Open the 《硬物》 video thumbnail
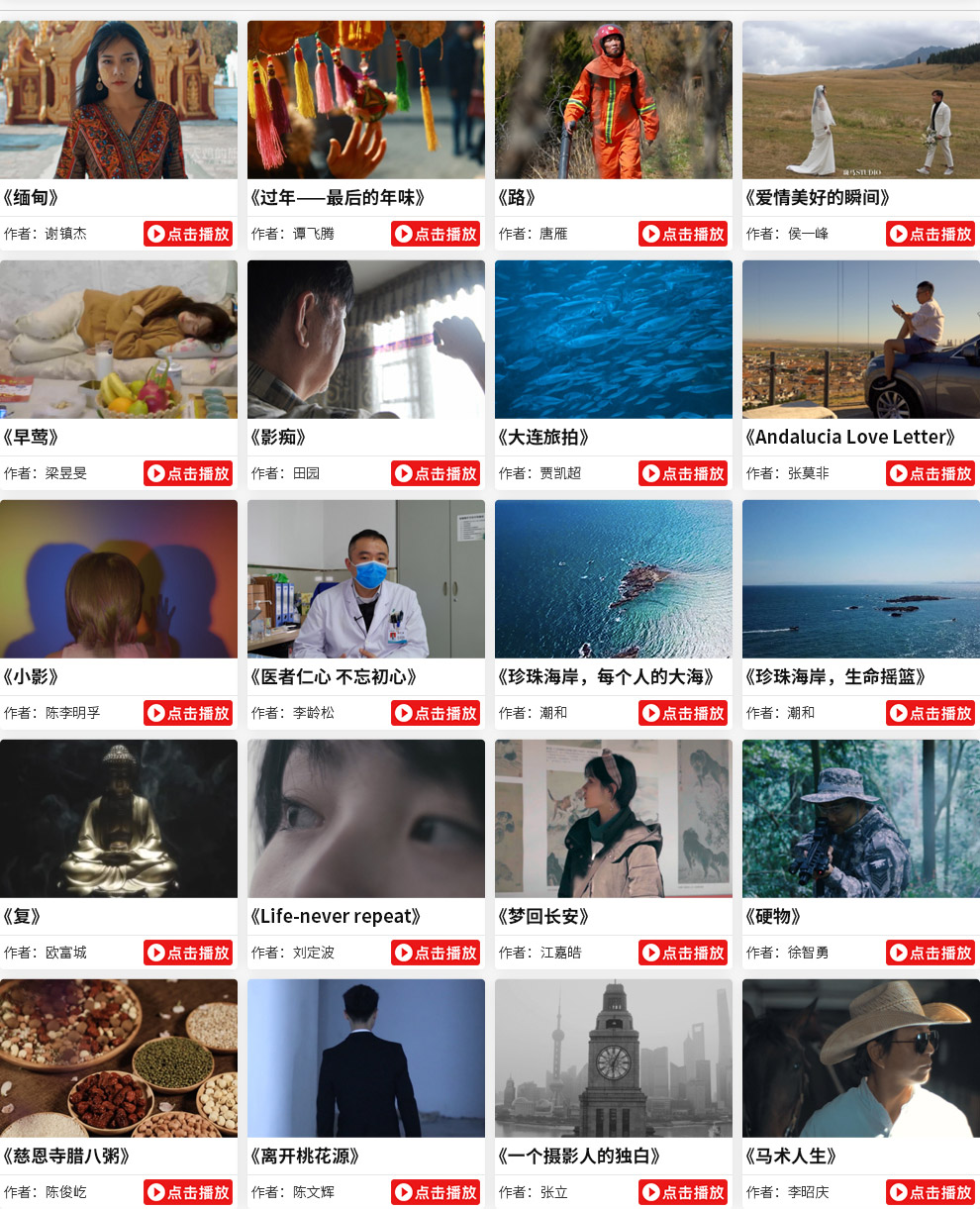Screen dimensions: 980x1209 tap(861, 818)
